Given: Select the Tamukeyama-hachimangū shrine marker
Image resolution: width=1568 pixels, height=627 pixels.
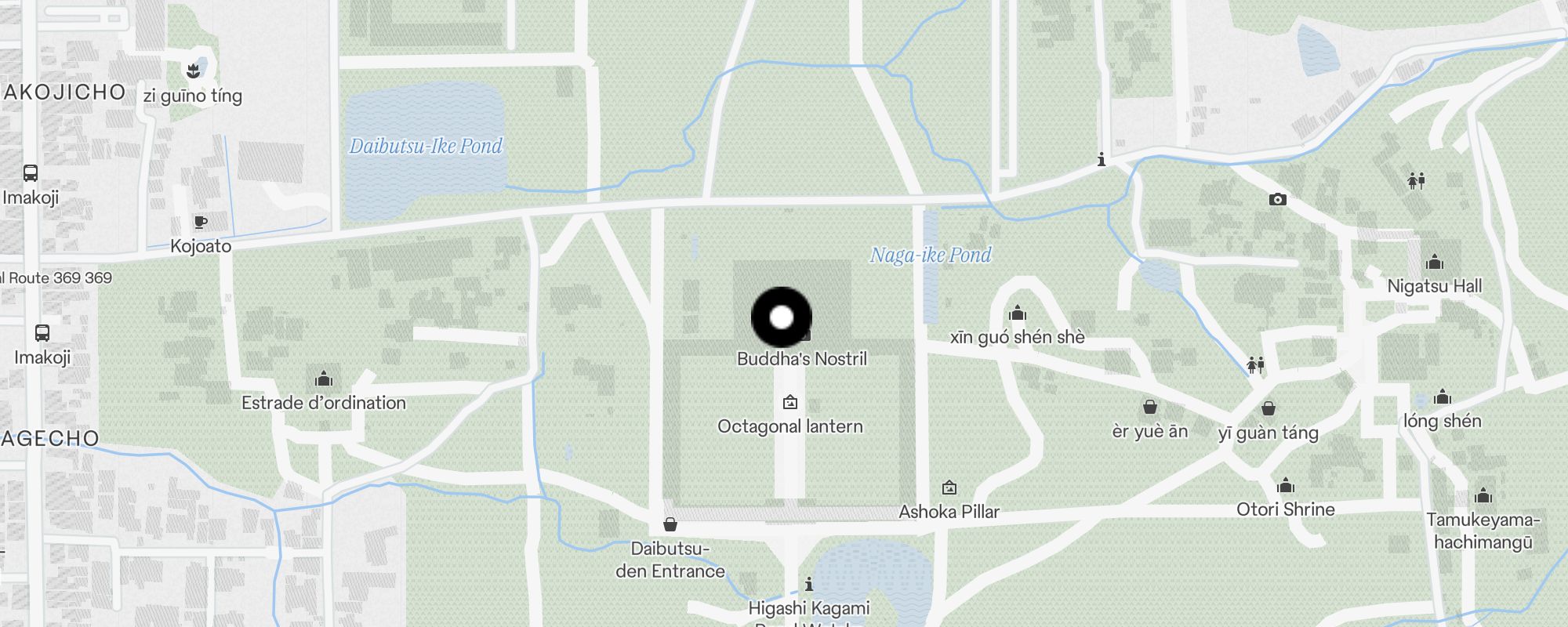Looking at the screenshot, I should pos(1483,496).
